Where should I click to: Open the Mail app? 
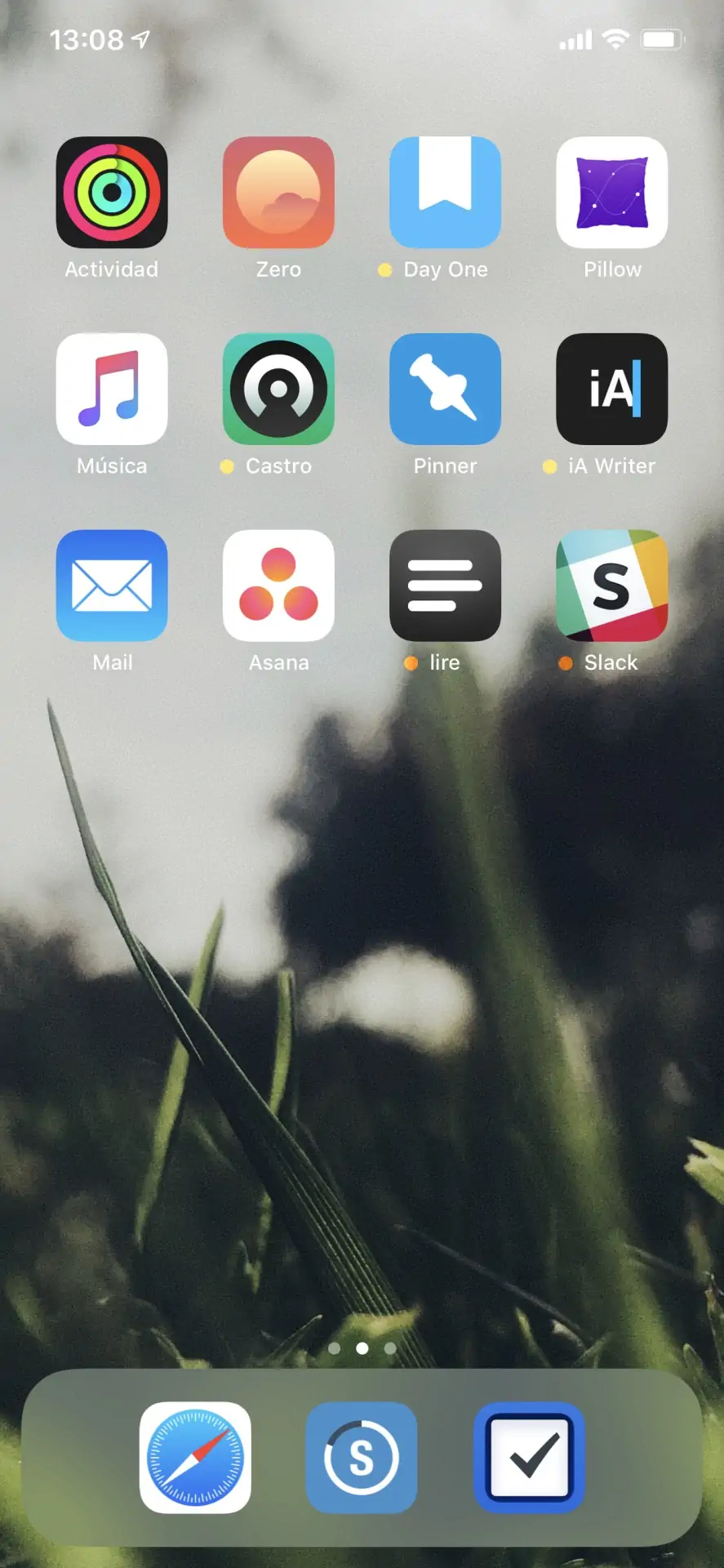click(x=112, y=586)
